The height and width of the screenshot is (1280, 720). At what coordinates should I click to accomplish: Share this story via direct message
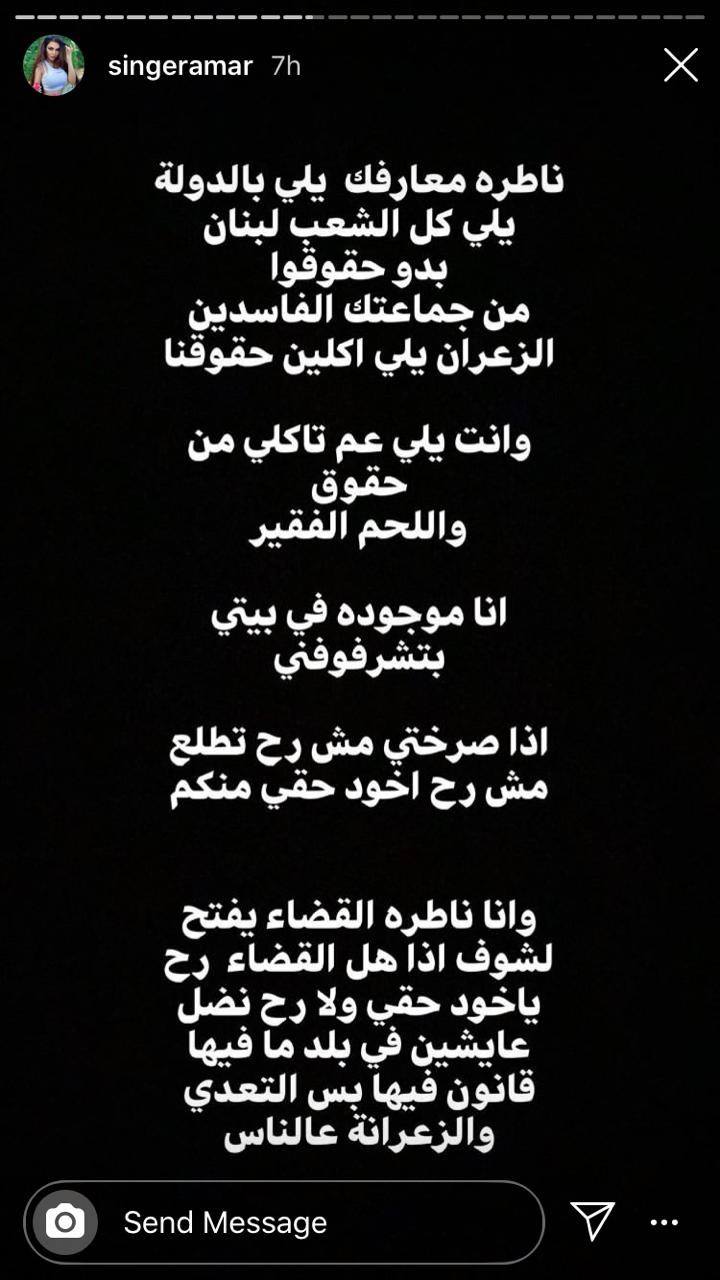[x=592, y=1221]
